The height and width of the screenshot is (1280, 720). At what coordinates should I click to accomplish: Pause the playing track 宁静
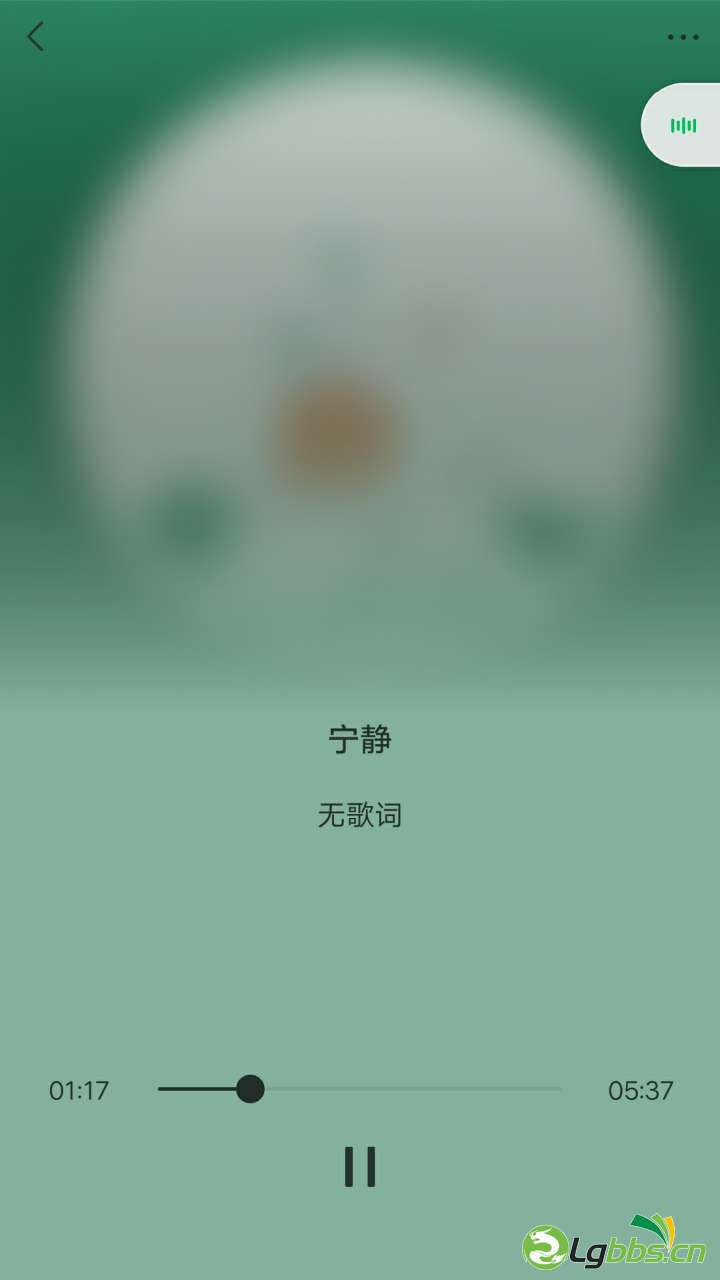pyautogui.click(x=360, y=1166)
